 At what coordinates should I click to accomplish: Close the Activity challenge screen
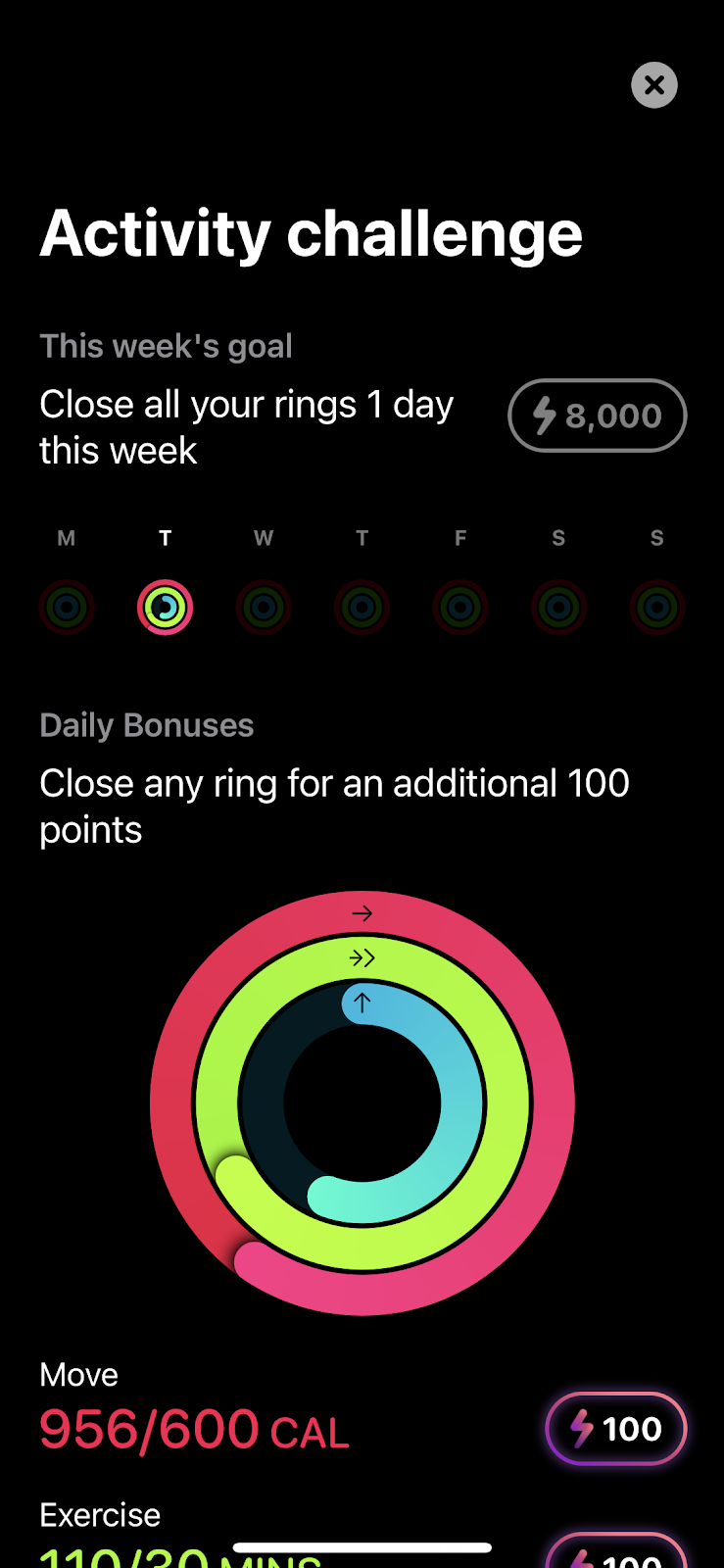click(653, 85)
